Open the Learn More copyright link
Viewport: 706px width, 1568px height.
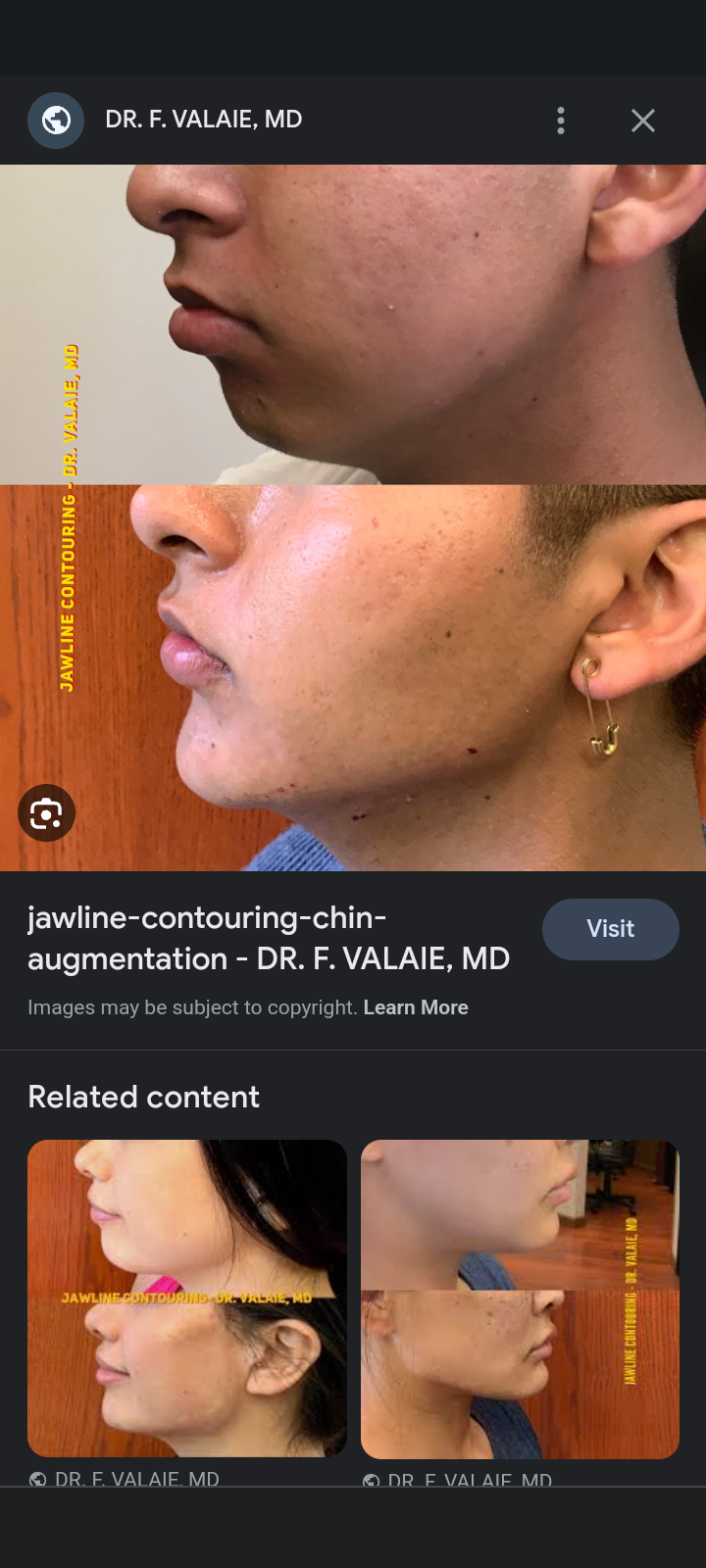(x=416, y=1006)
